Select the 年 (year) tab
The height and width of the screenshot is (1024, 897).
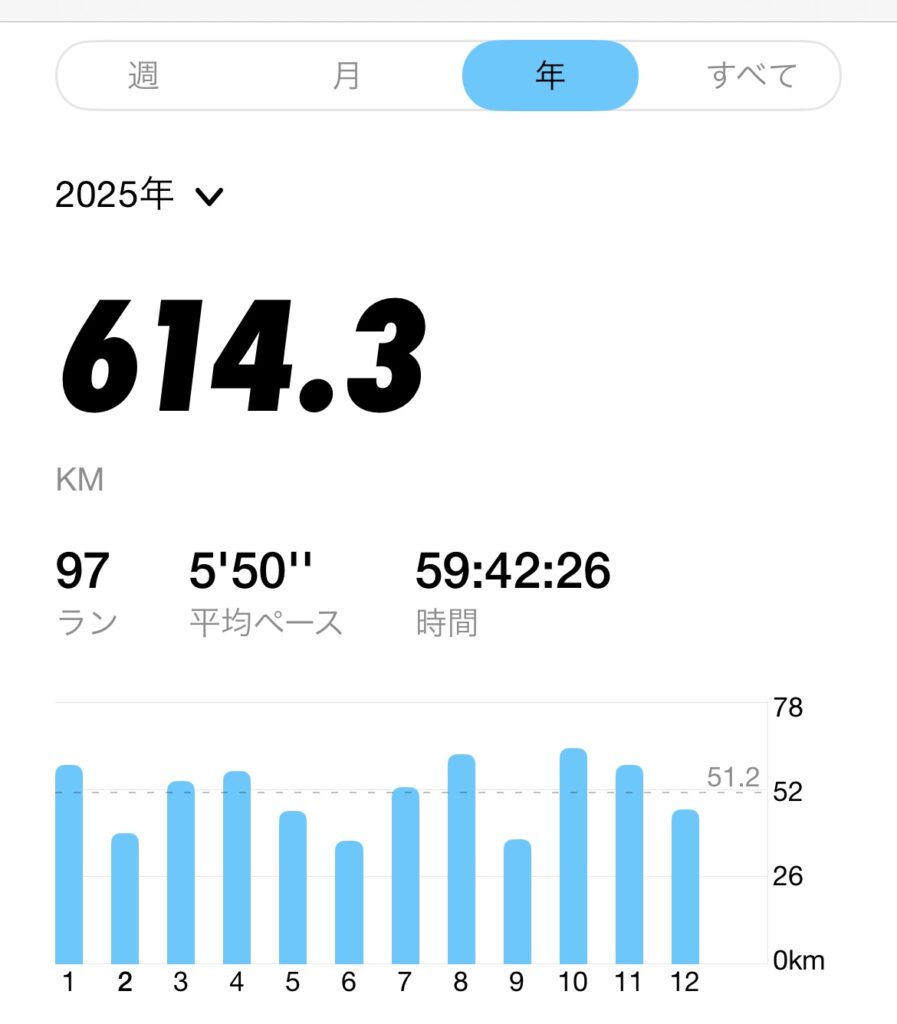coord(550,76)
